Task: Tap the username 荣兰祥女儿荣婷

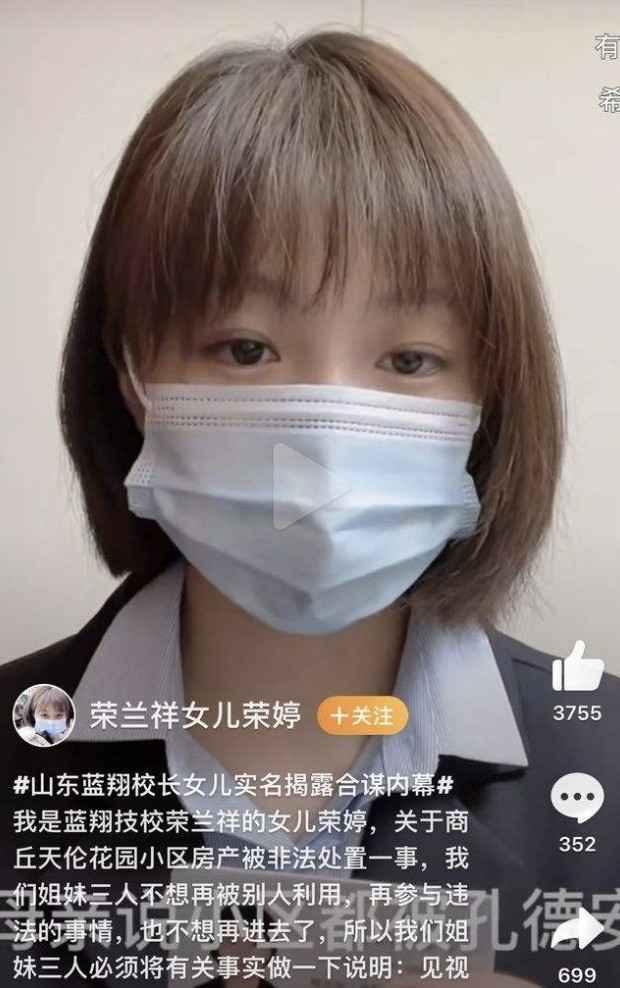Action: [197, 717]
